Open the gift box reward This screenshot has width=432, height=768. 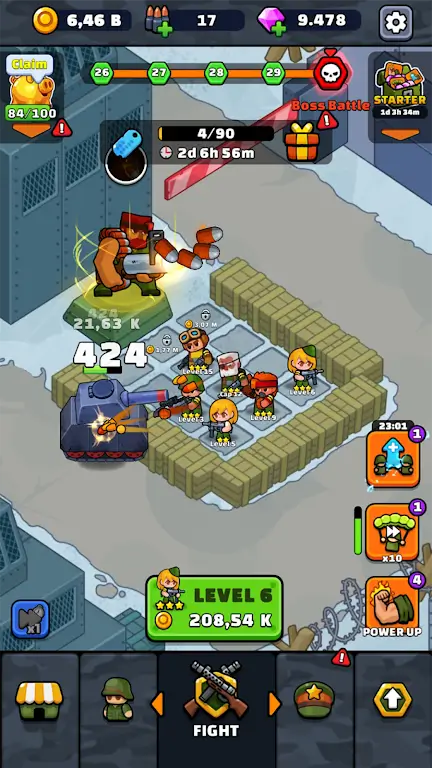tap(302, 142)
